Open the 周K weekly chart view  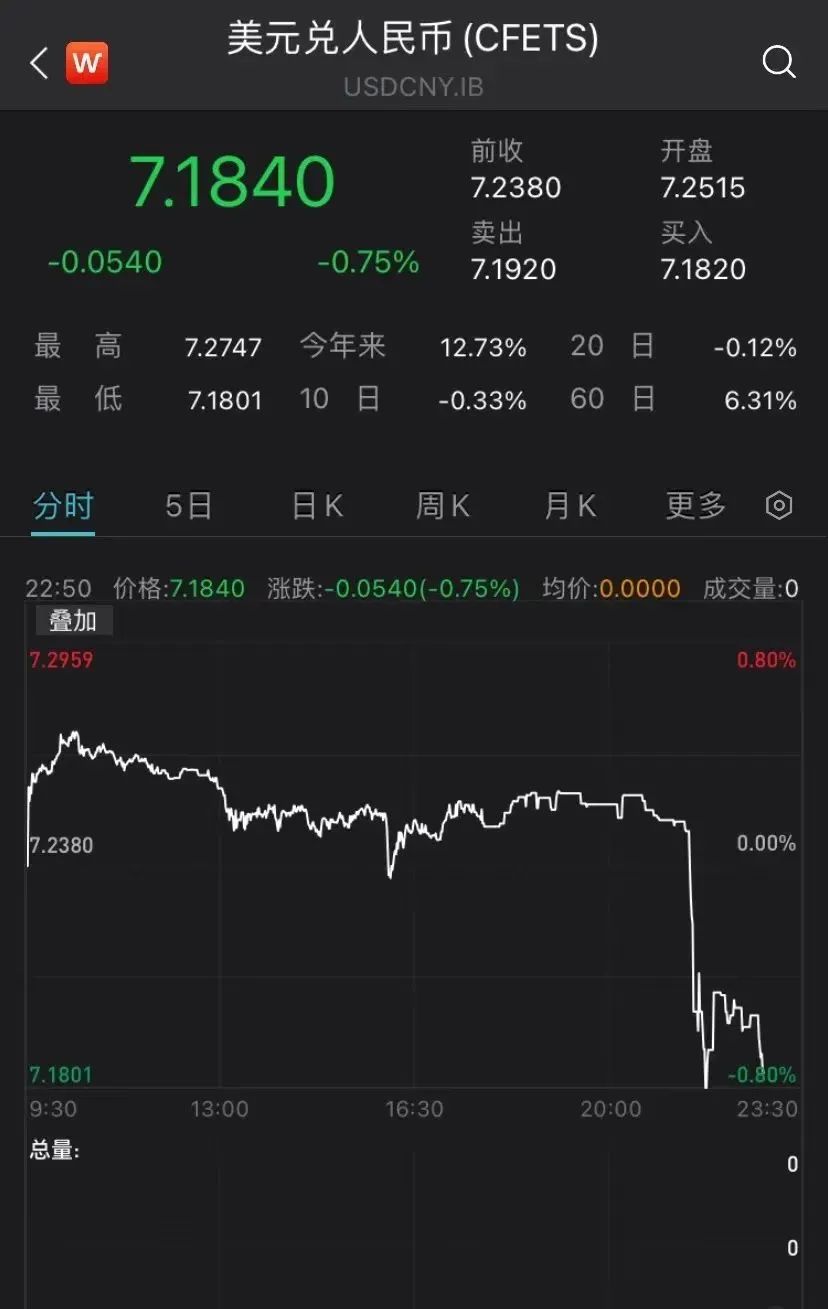click(x=442, y=506)
